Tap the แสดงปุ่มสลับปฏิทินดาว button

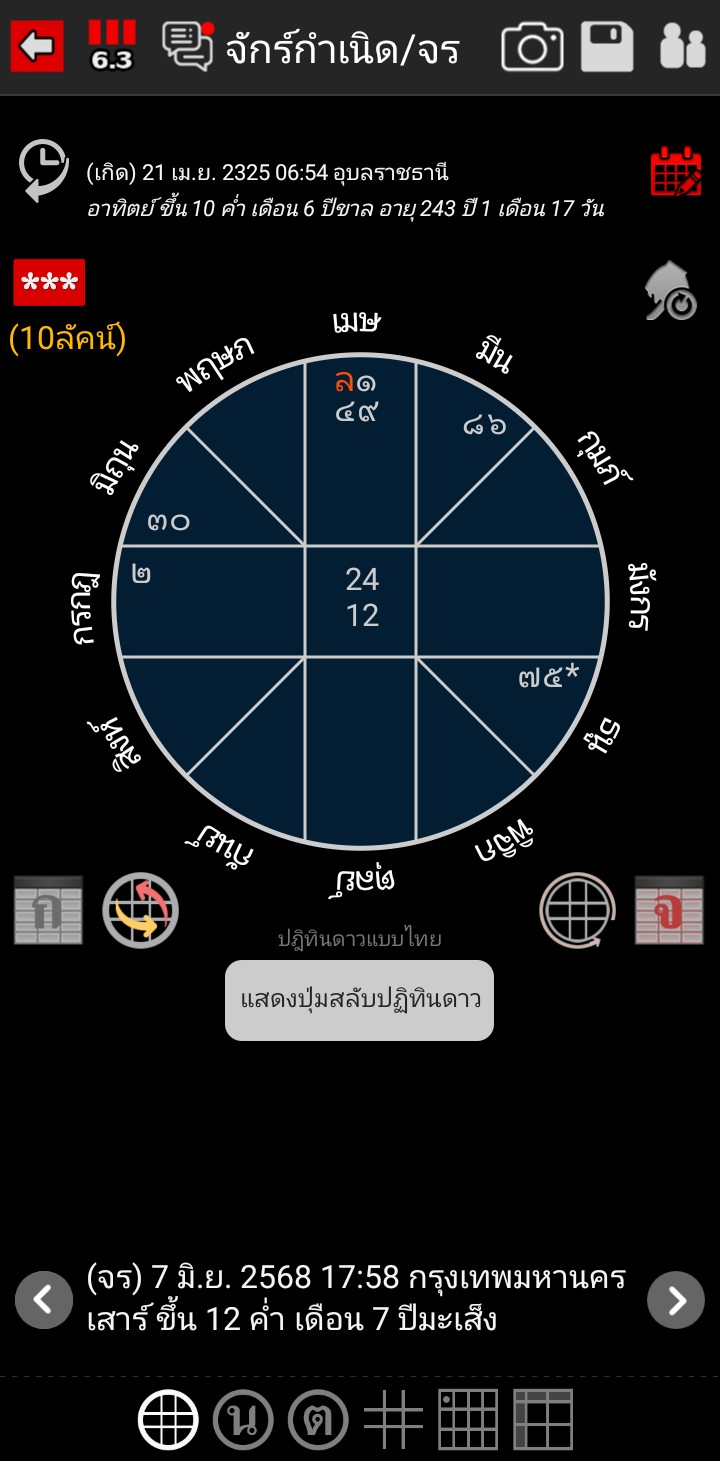tap(359, 1000)
